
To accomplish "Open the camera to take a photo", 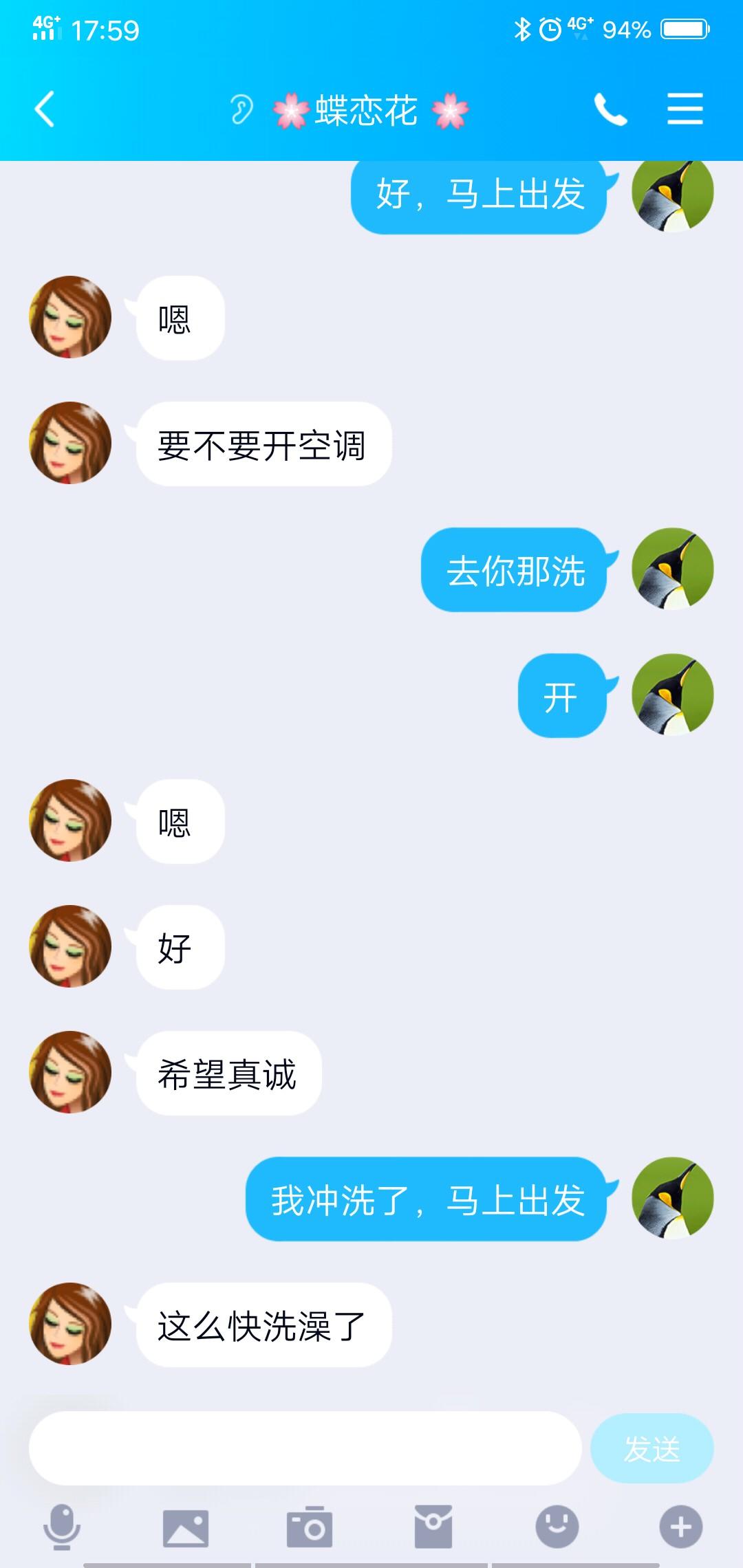I will coord(310,1527).
